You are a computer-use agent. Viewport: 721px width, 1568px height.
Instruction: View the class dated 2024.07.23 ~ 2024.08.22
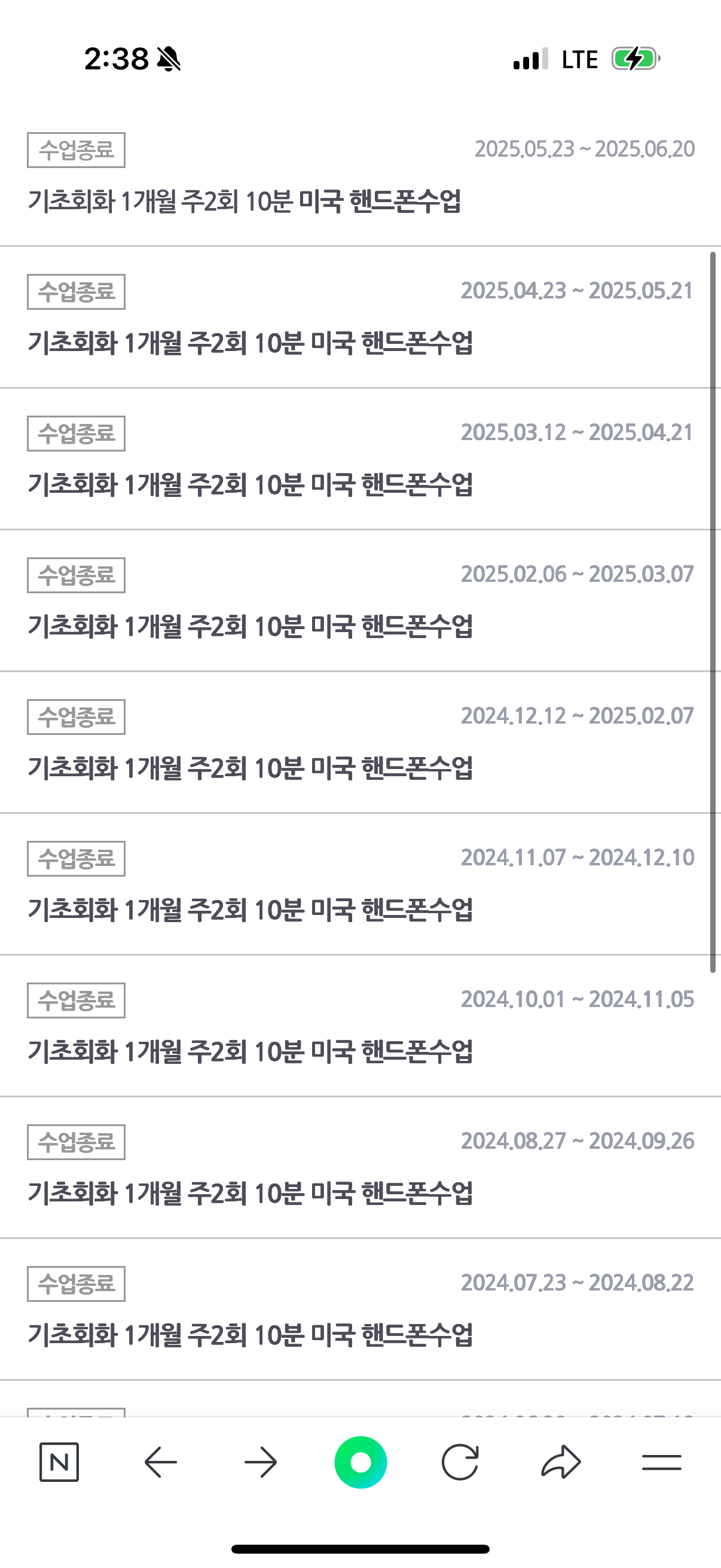tap(250, 1335)
